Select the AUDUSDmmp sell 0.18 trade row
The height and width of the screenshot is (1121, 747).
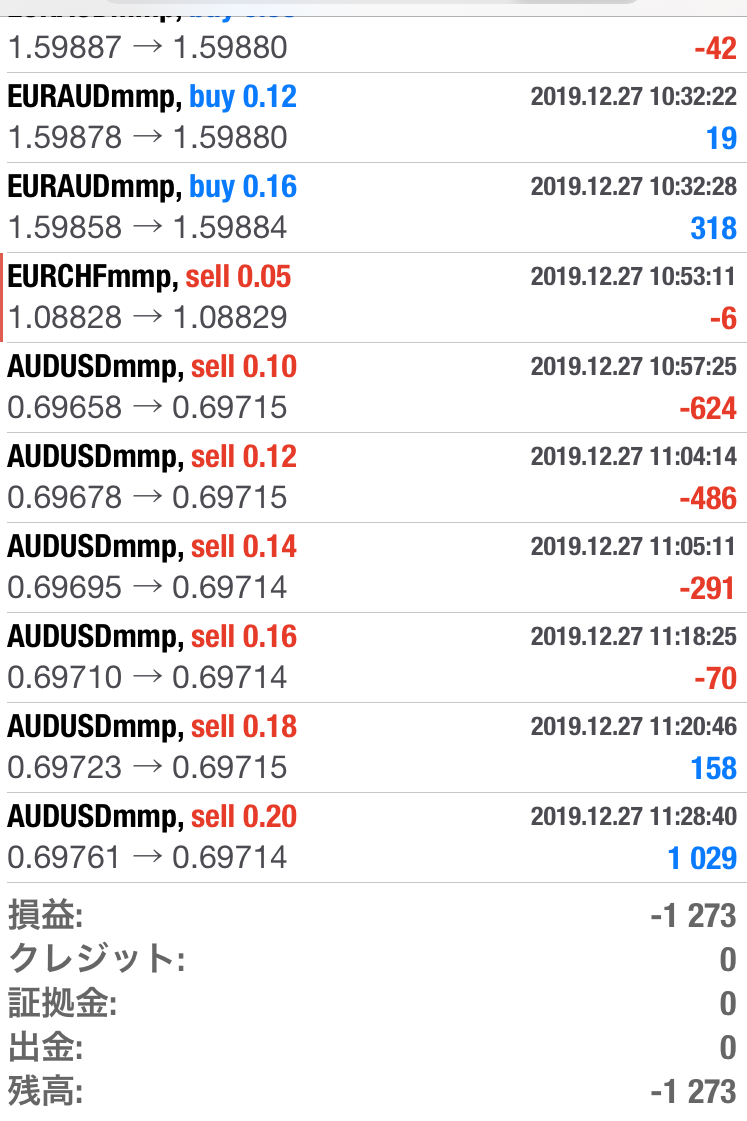[x=373, y=747]
